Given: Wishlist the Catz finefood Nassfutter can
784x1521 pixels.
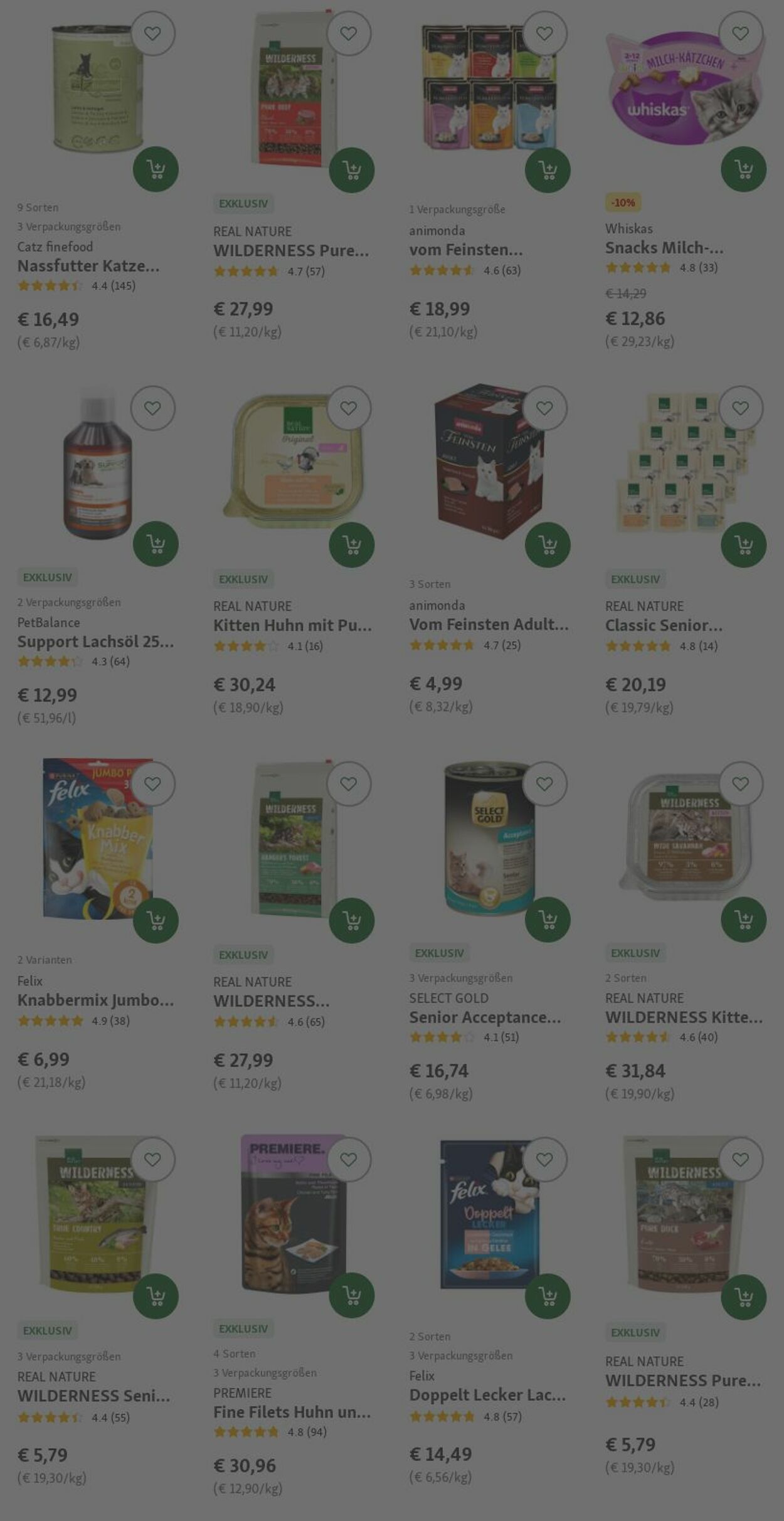Looking at the screenshot, I should [152, 33].
